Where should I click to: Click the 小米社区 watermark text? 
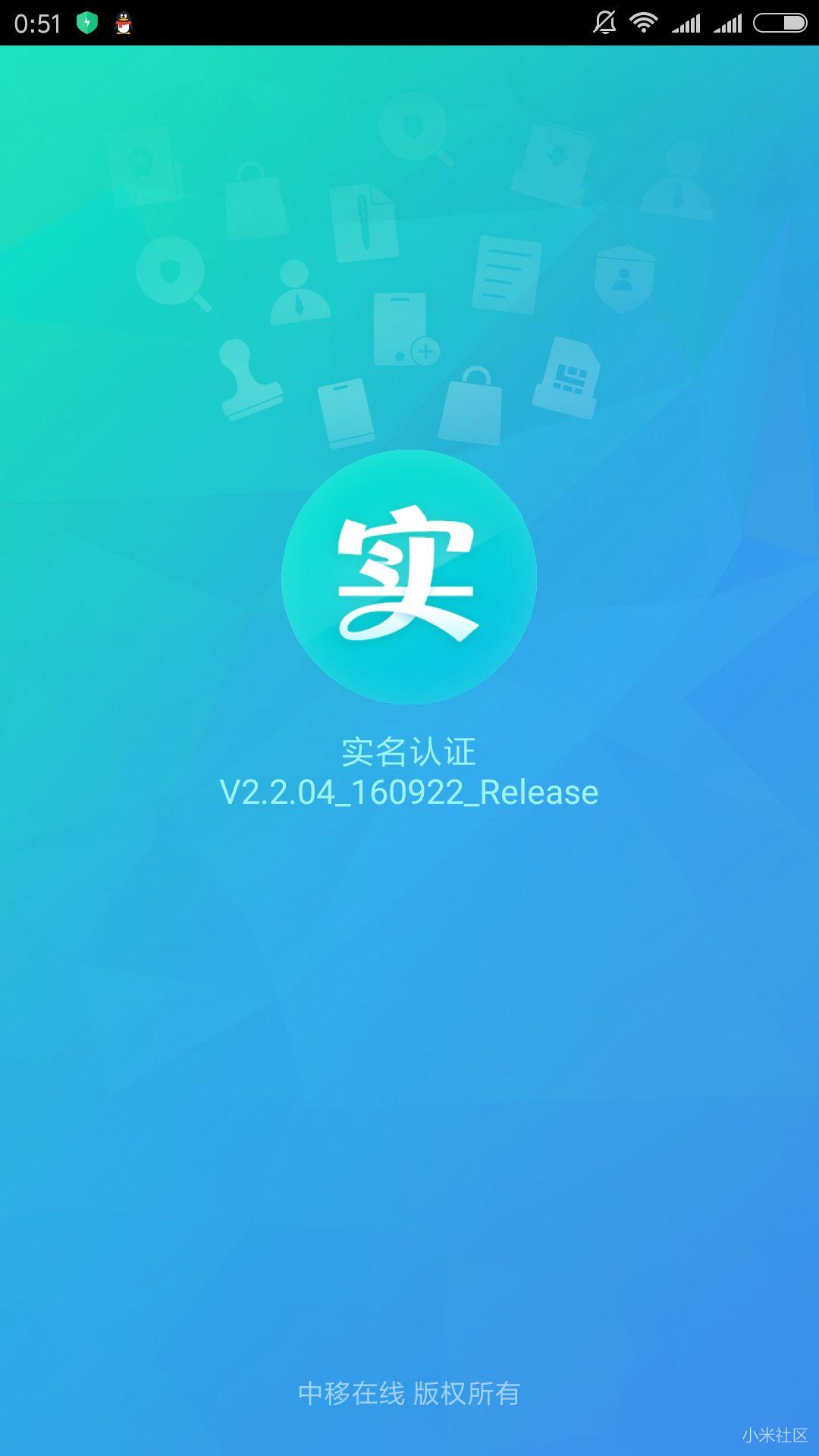(775, 1432)
